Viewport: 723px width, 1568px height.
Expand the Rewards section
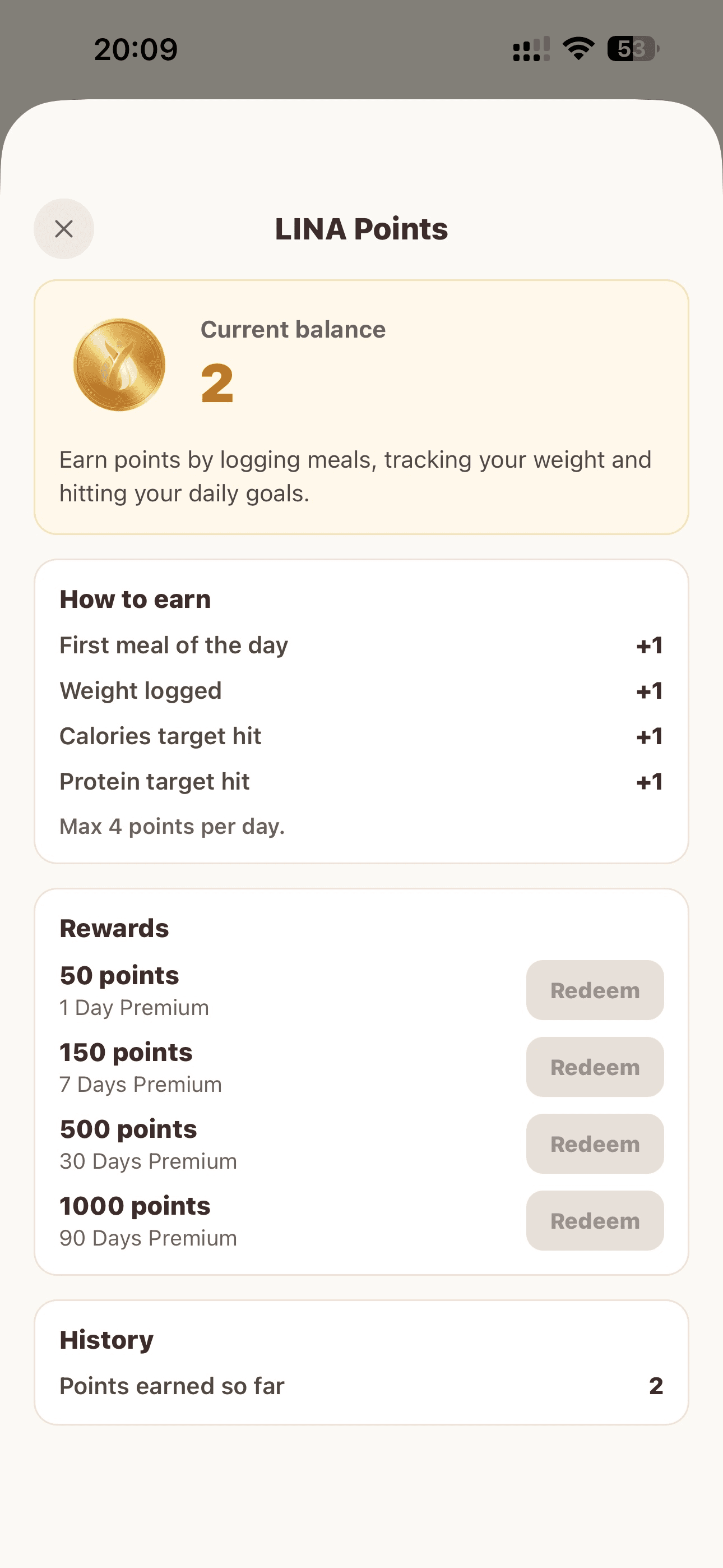coord(114,928)
